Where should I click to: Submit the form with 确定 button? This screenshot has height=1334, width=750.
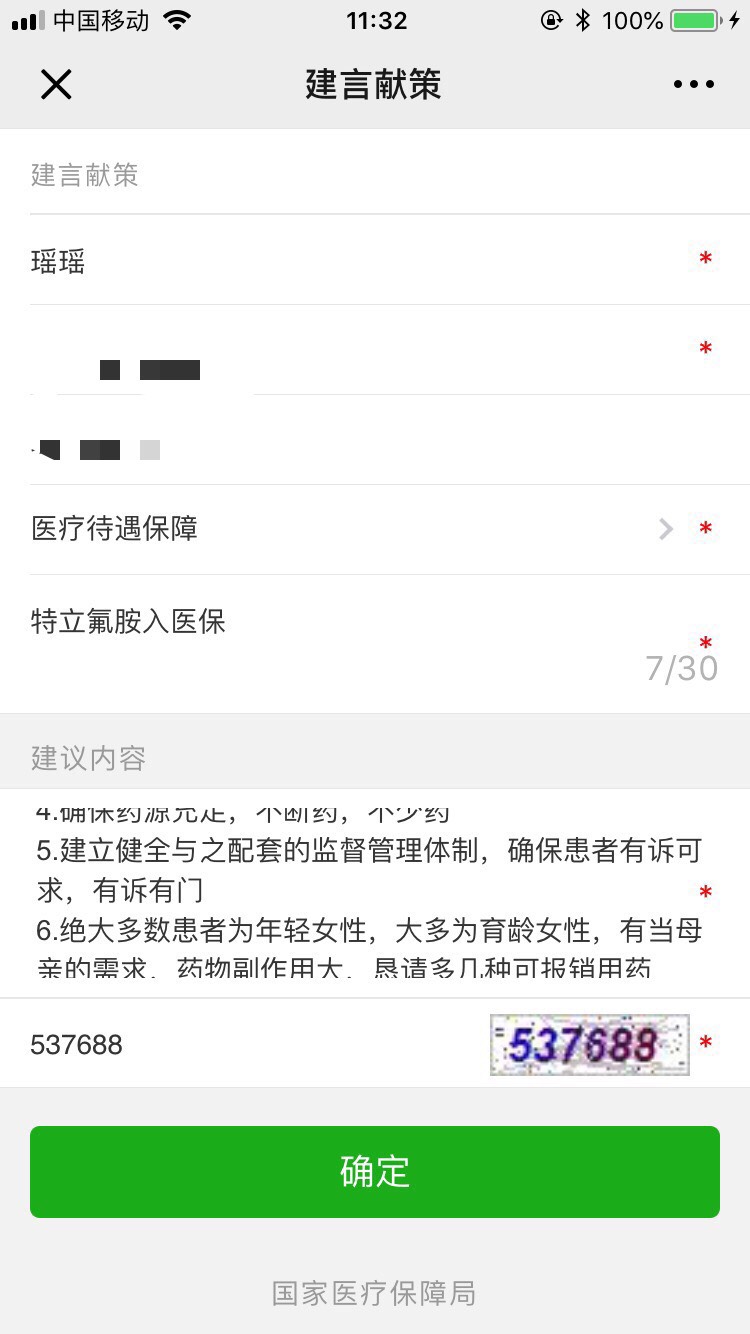point(375,1172)
